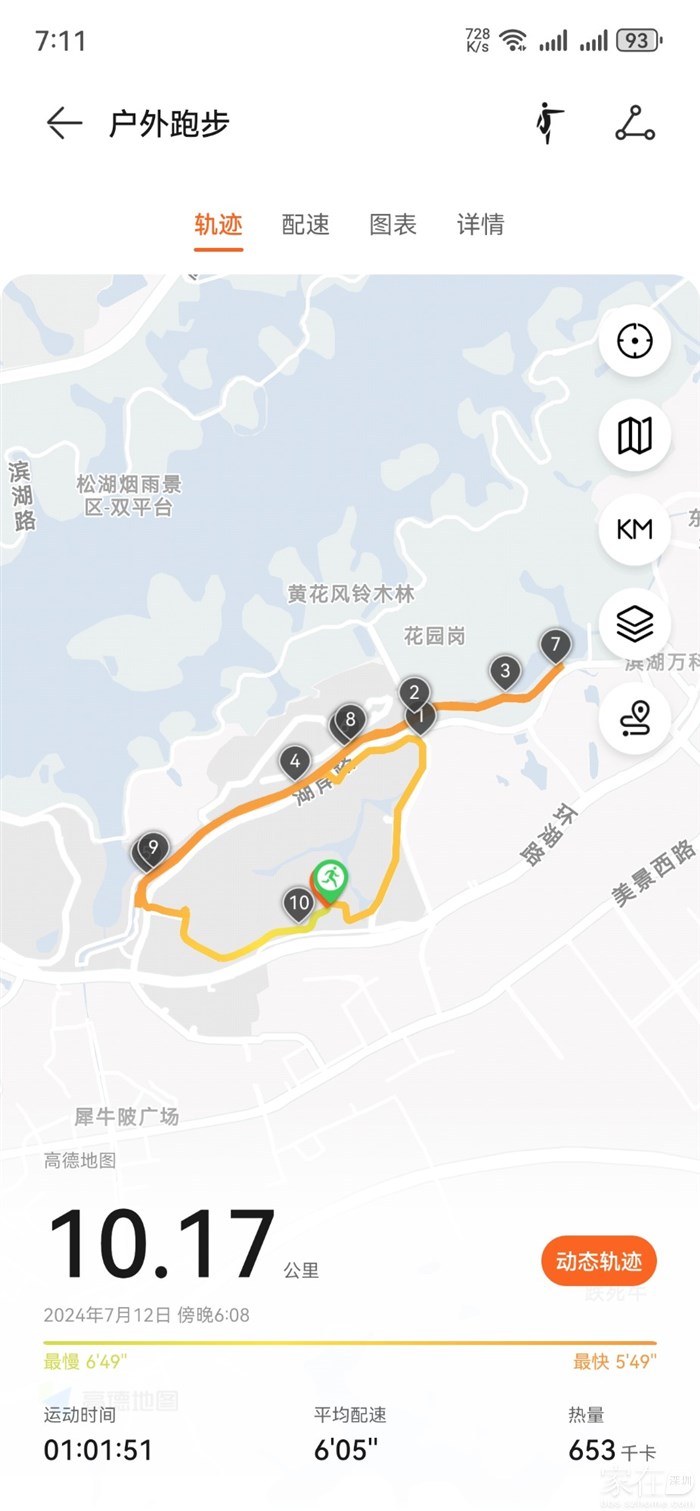Recenter the map on the route
Image resolution: width=700 pixels, height=1511 pixels.
tap(634, 342)
